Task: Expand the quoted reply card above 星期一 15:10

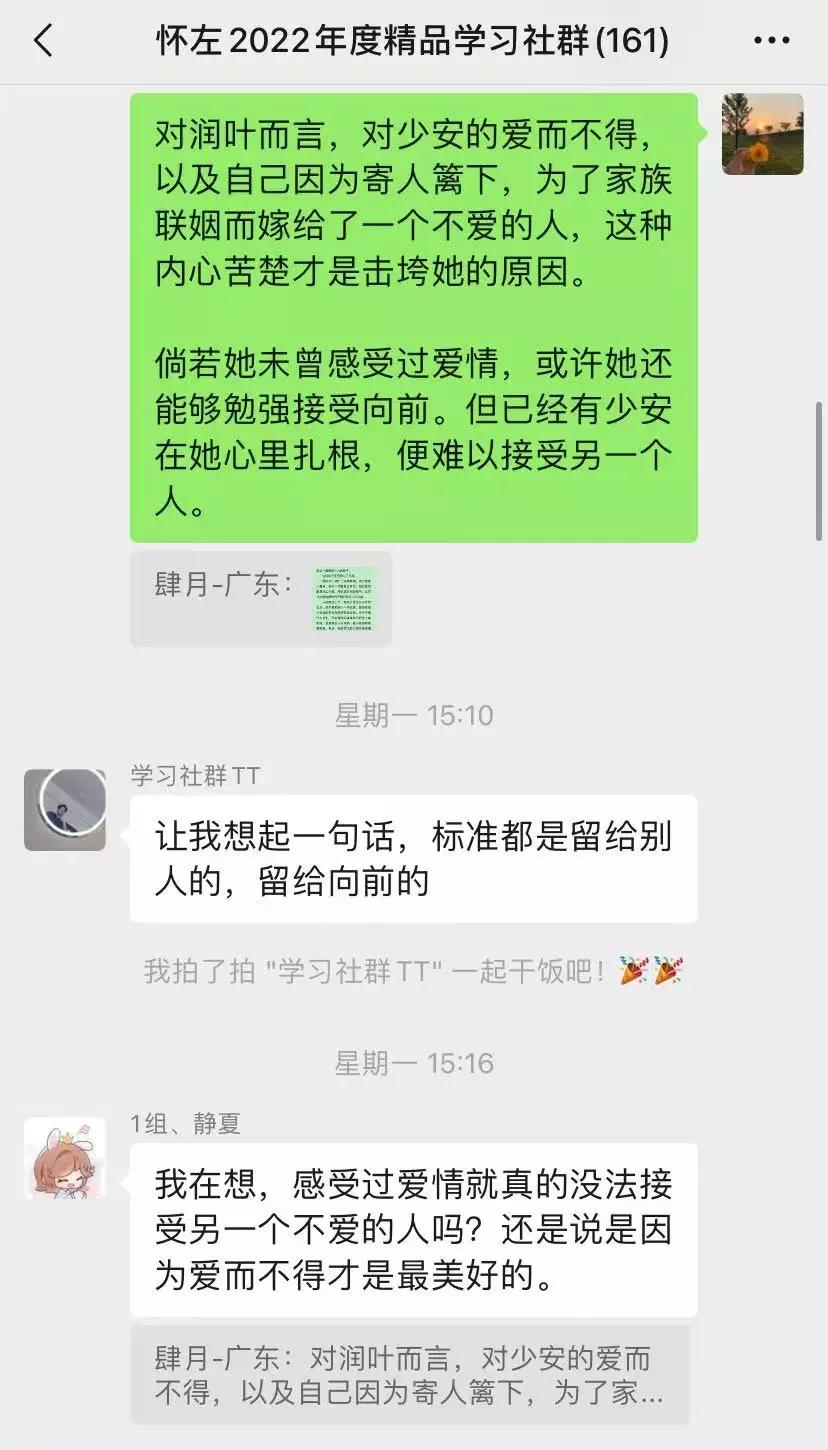Action: pos(260,600)
